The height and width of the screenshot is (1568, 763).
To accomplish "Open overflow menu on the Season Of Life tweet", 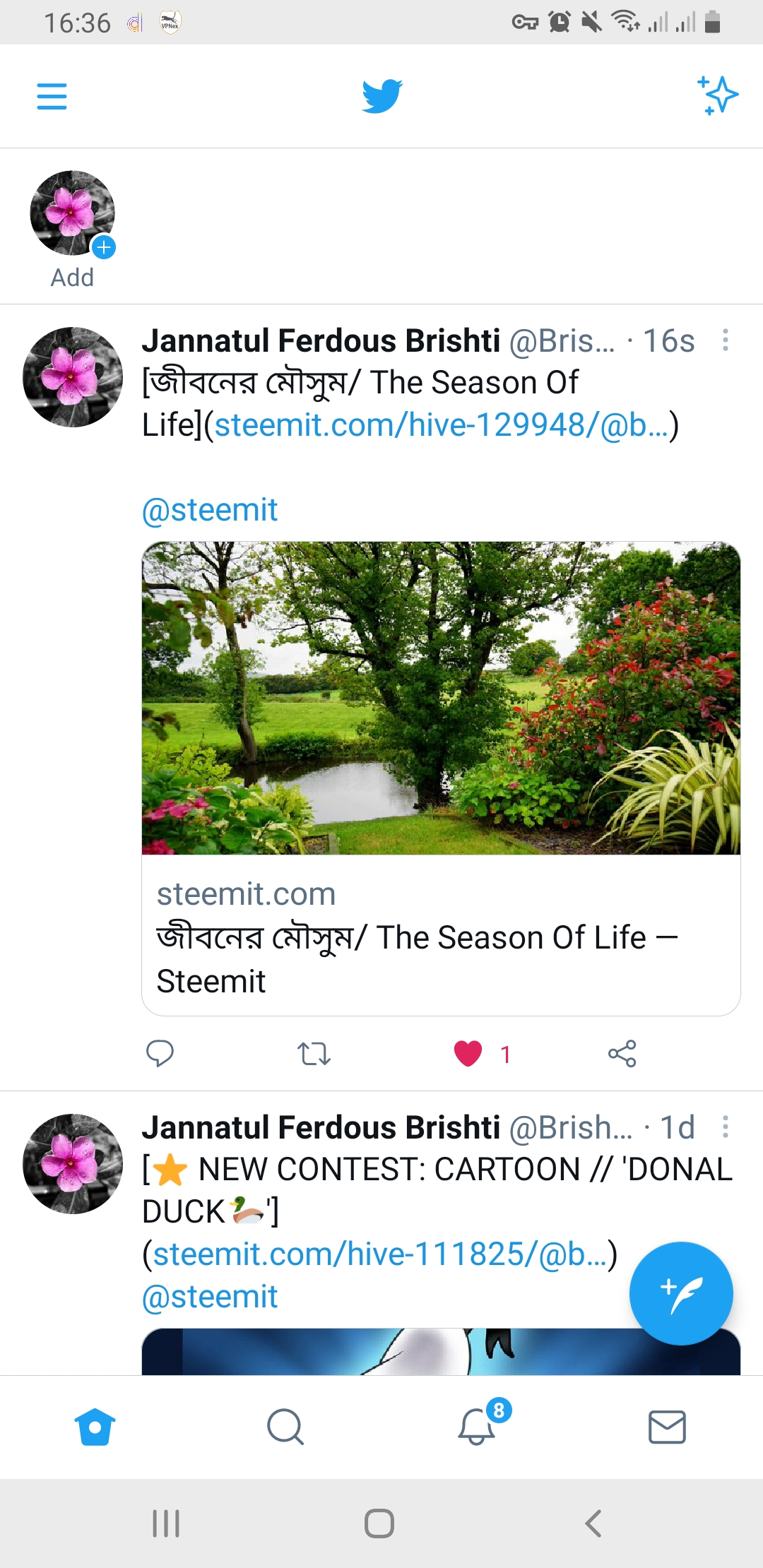I will (x=725, y=340).
